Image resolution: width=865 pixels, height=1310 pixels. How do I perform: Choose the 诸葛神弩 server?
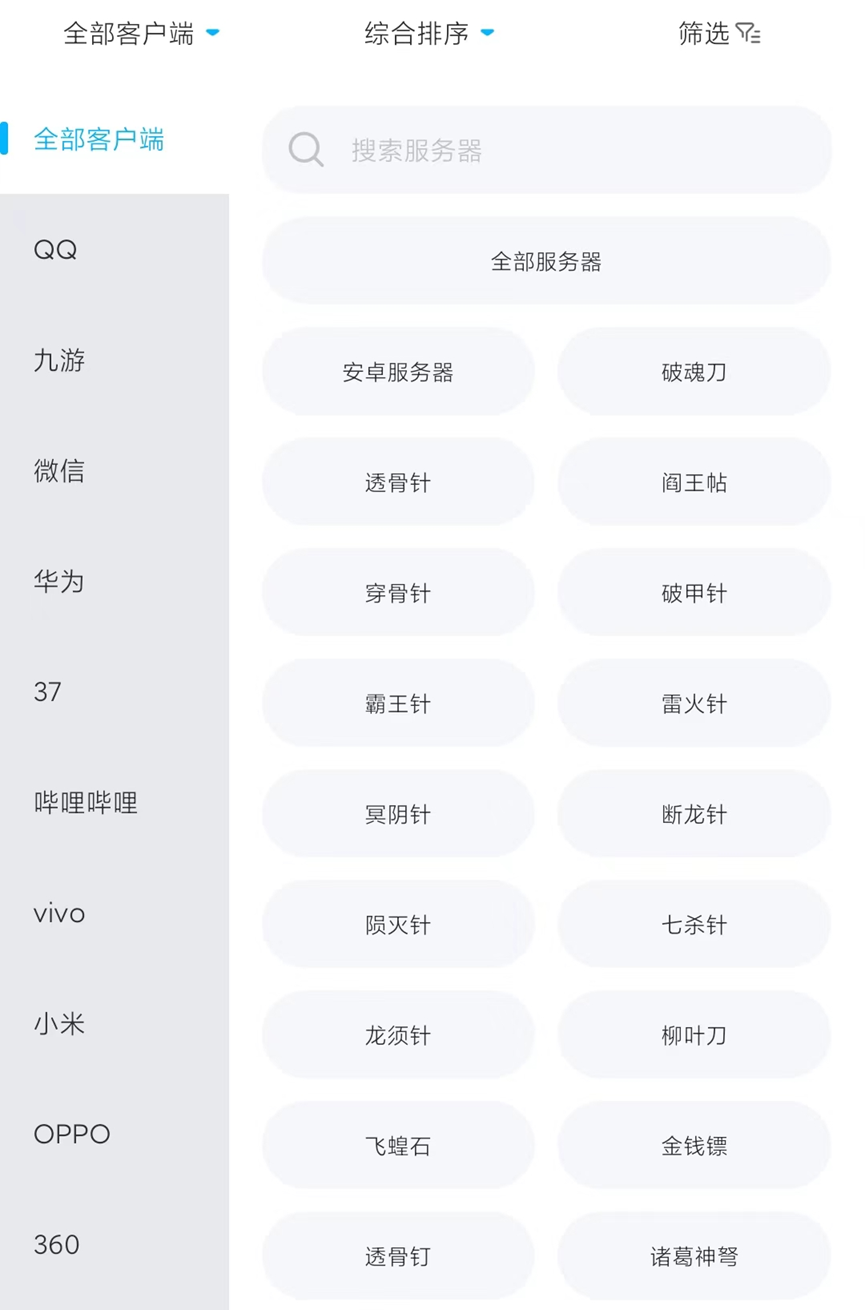694,1257
